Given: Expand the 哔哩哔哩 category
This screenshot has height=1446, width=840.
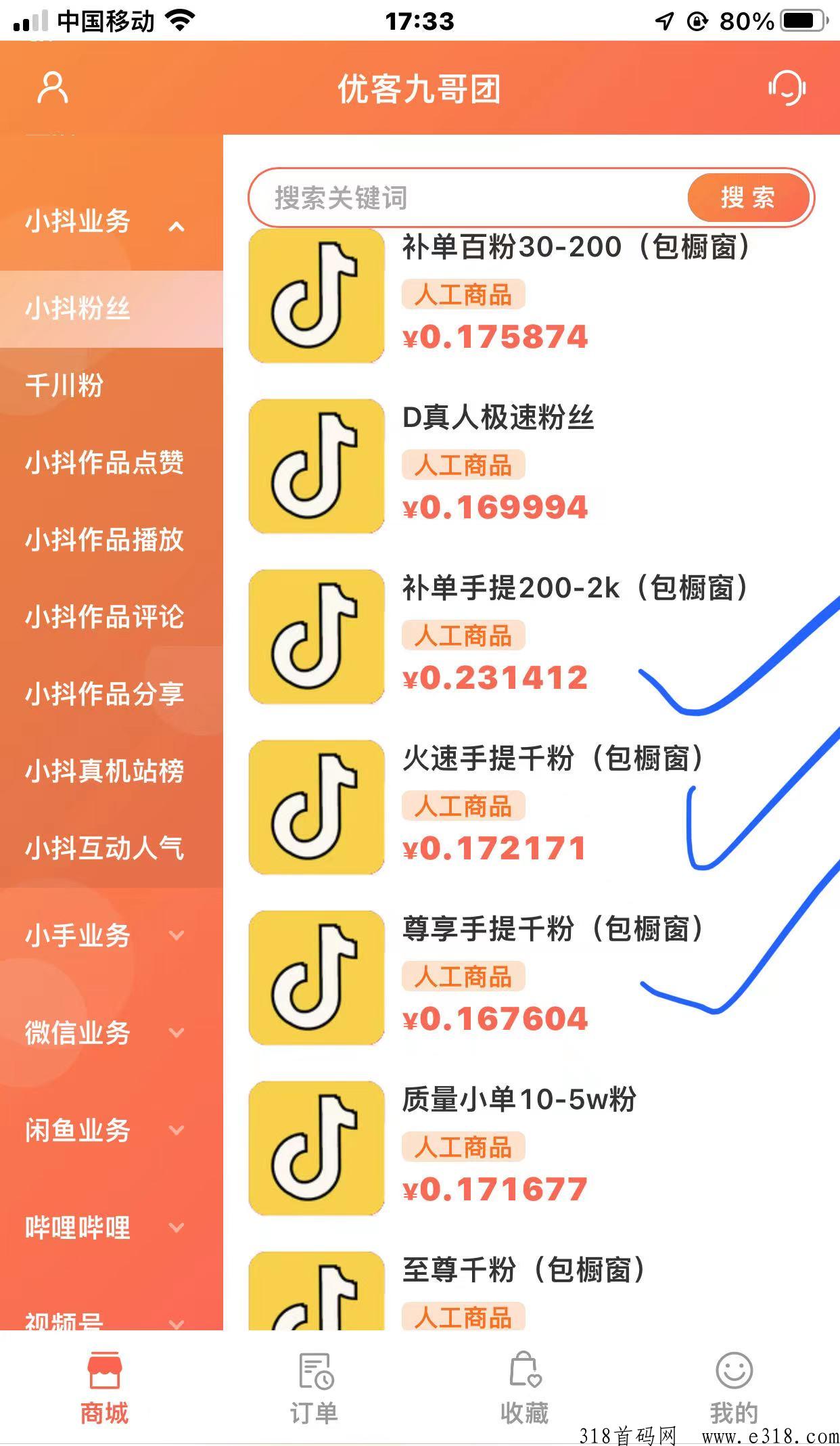Looking at the screenshot, I should [112, 1228].
